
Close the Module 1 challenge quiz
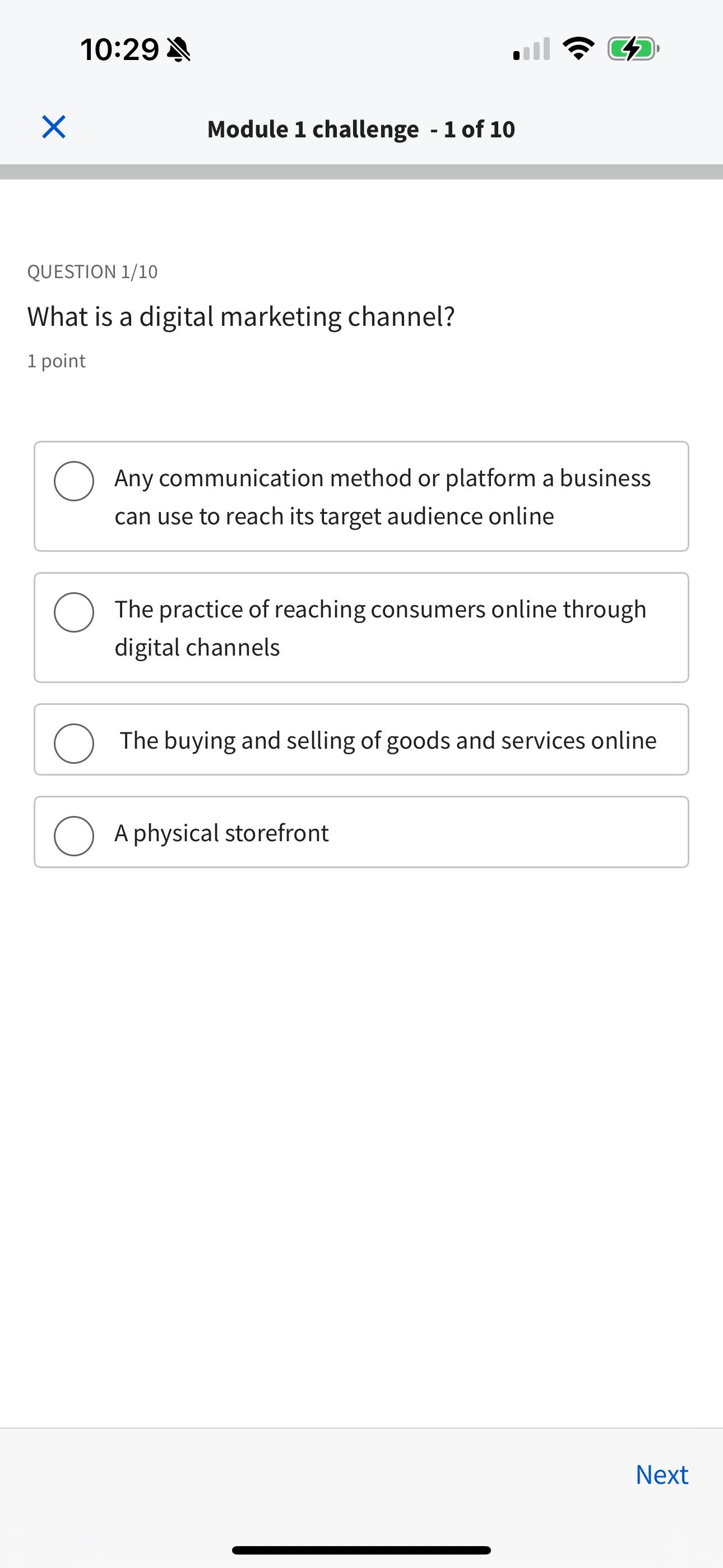pos(54,127)
